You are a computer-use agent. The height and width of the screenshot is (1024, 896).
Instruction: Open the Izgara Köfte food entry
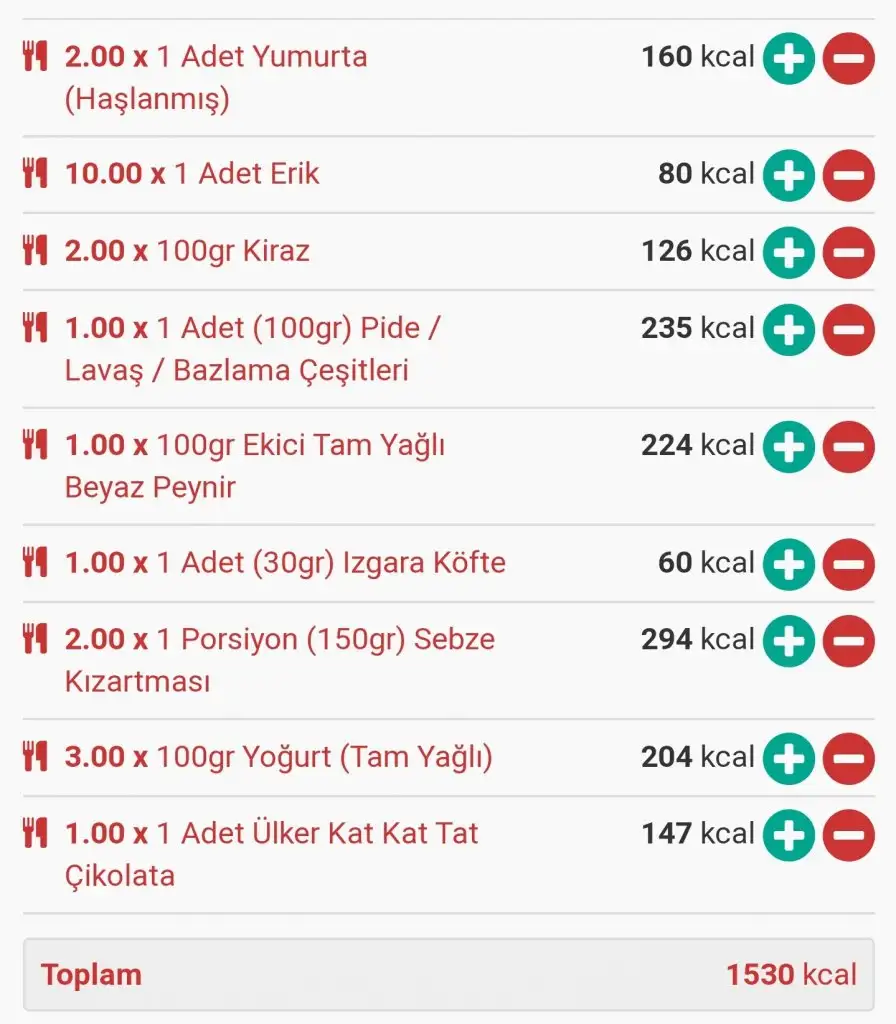[x=330, y=563]
